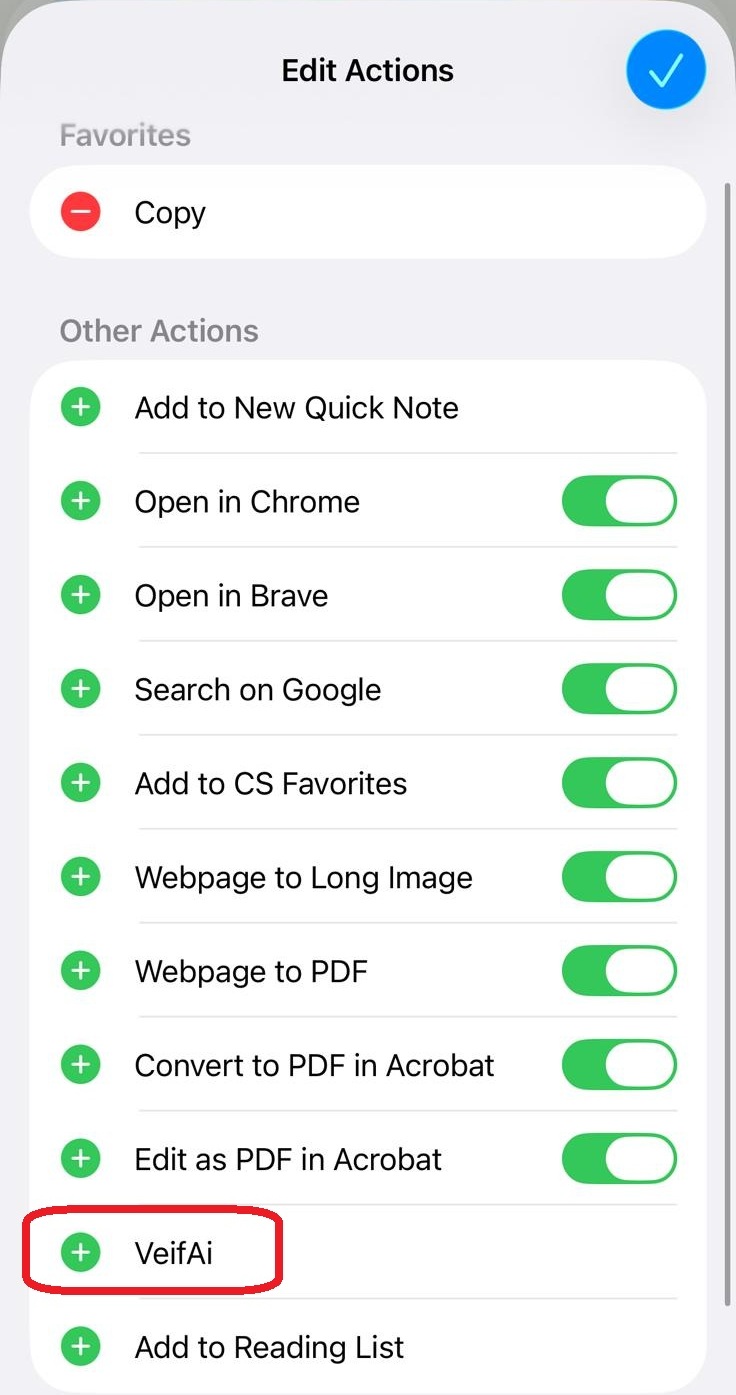Add Add to CS Favorites to favorites
This screenshot has height=1395, width=736.
click(80, 783)
